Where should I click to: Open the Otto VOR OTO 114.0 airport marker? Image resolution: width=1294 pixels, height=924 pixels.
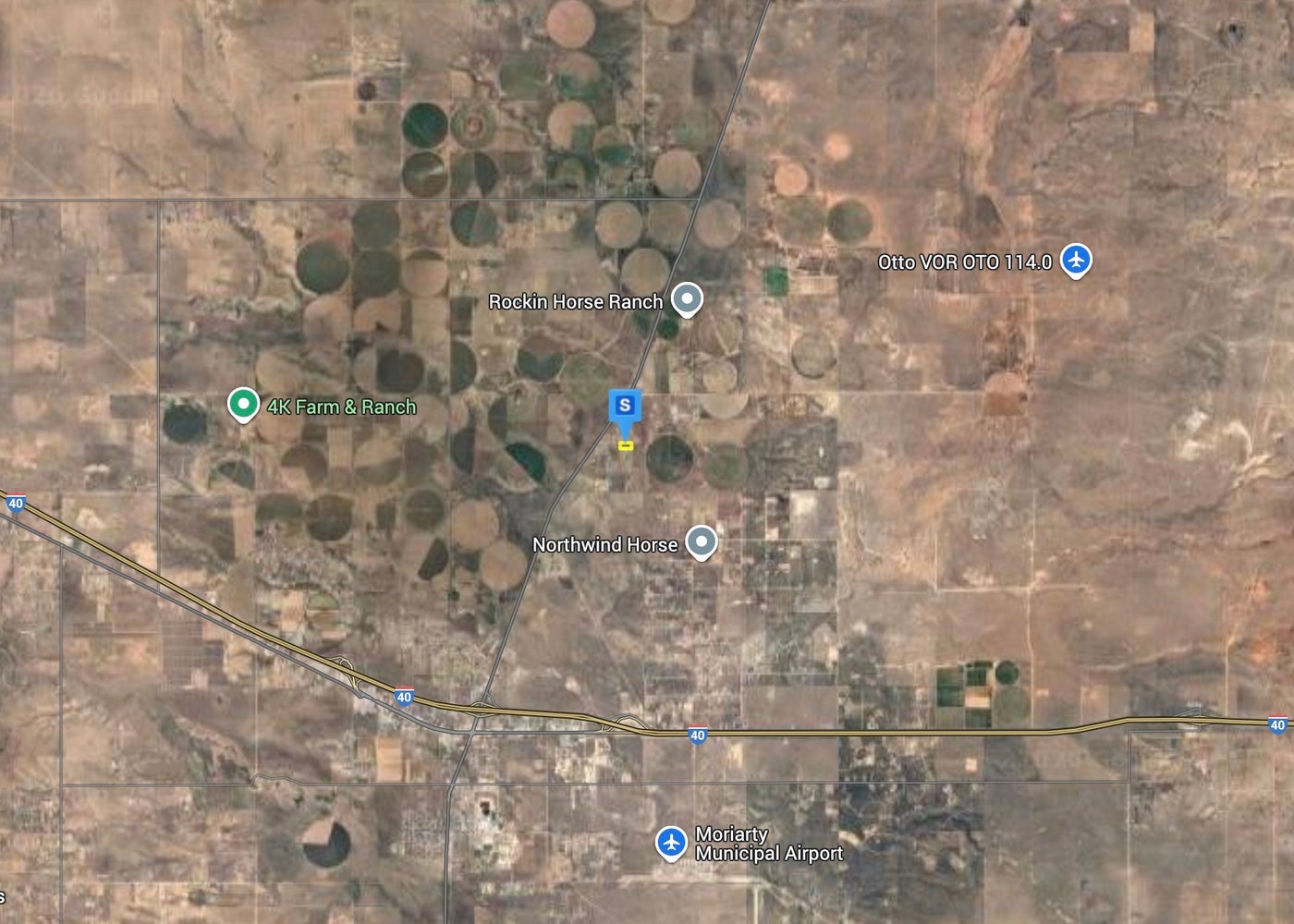[x=1075, y=260]
